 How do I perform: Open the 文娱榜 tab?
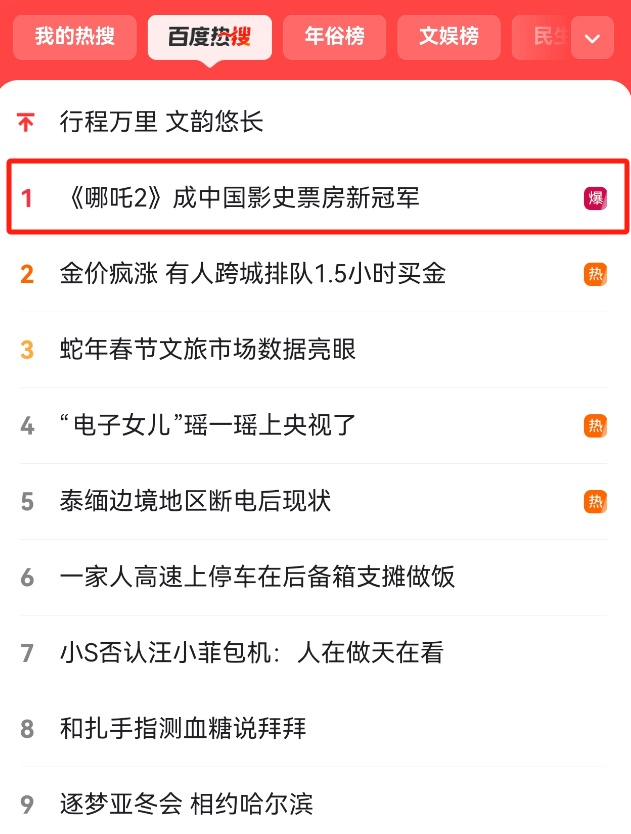pos(448,38)
